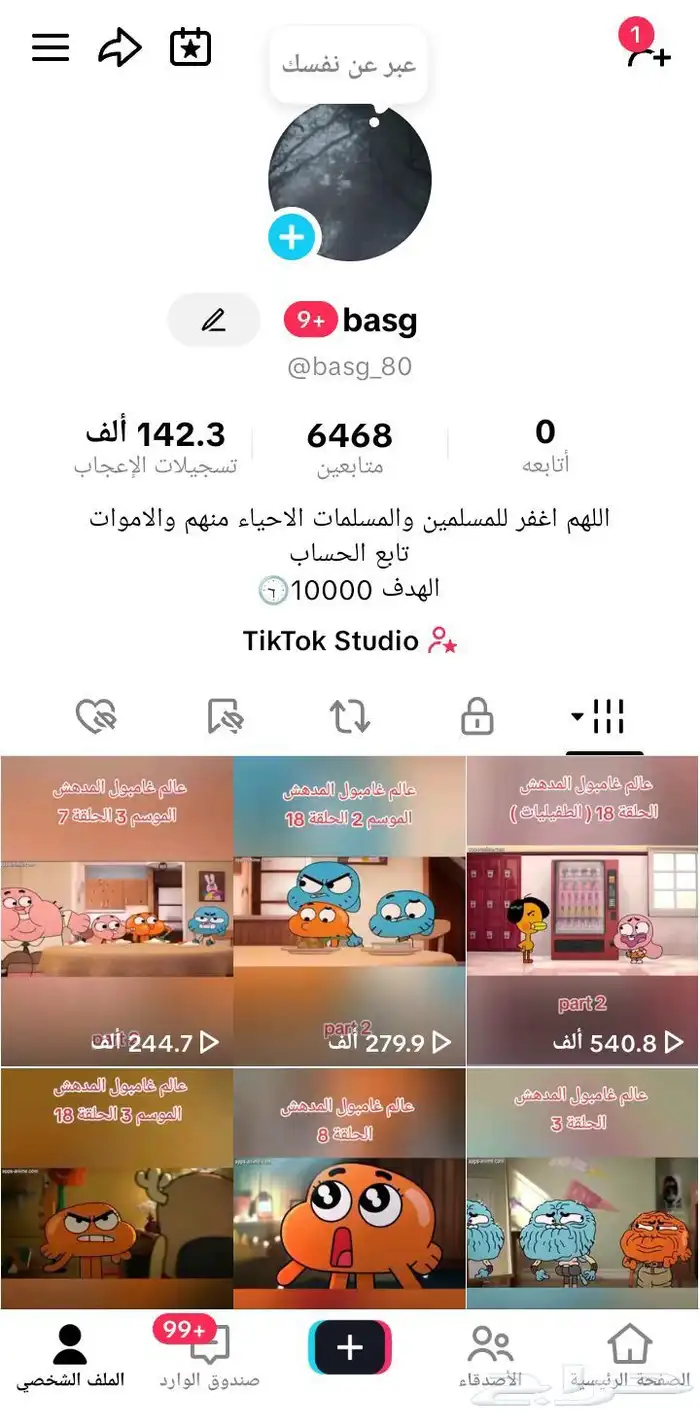Open the hamburger menu
Viewport: 700px width, 1418px height.
[51, 47]
